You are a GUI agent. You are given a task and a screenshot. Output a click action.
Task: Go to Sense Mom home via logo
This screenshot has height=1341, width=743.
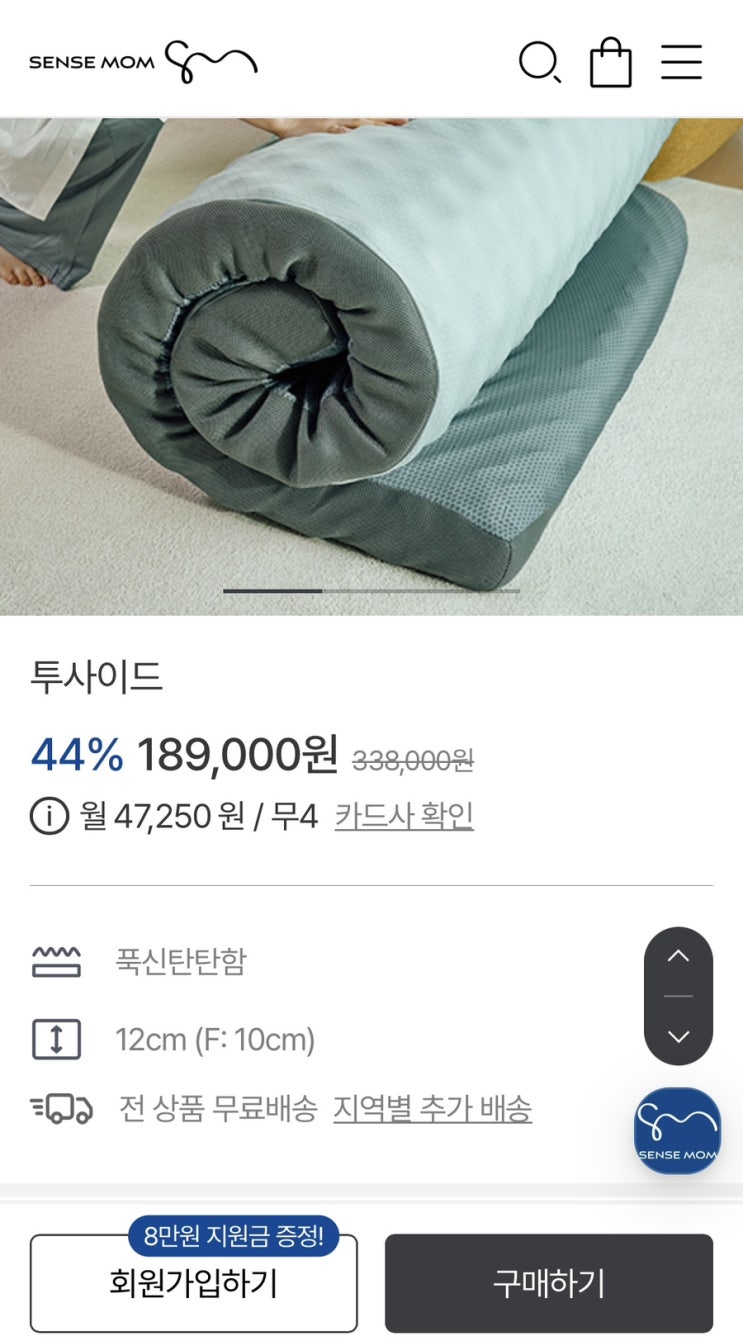click(143, 62)
